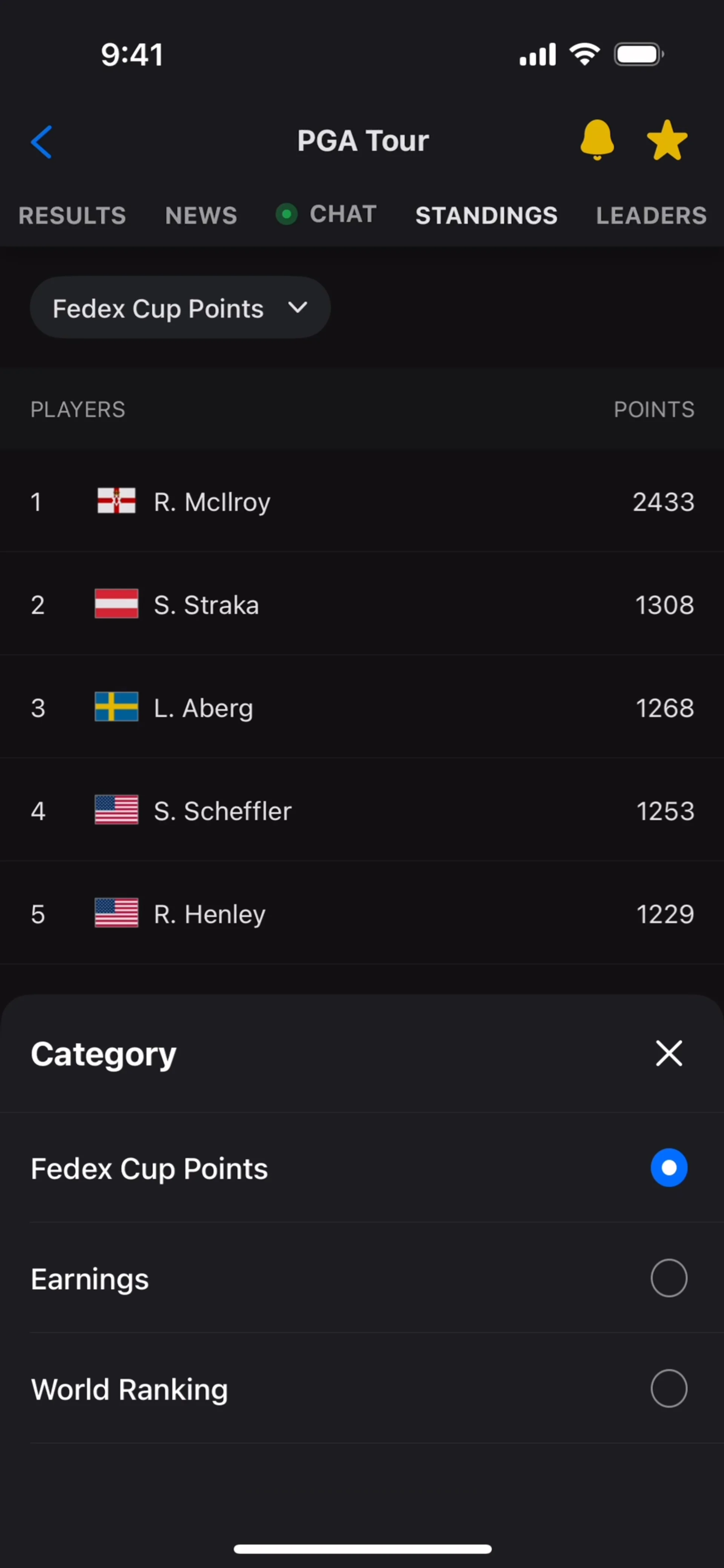Open R. McIlroy's player row
This screenshot has width=724, height=1568.
click(362, 501)
